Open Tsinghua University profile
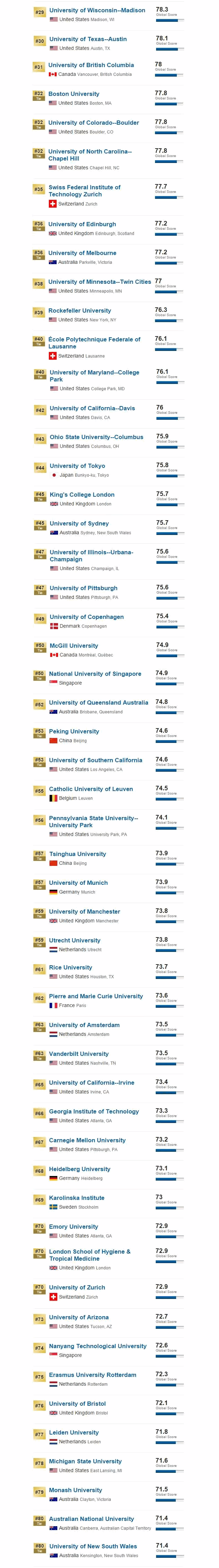Screen dimensions: 219x1568 point(77,854)
